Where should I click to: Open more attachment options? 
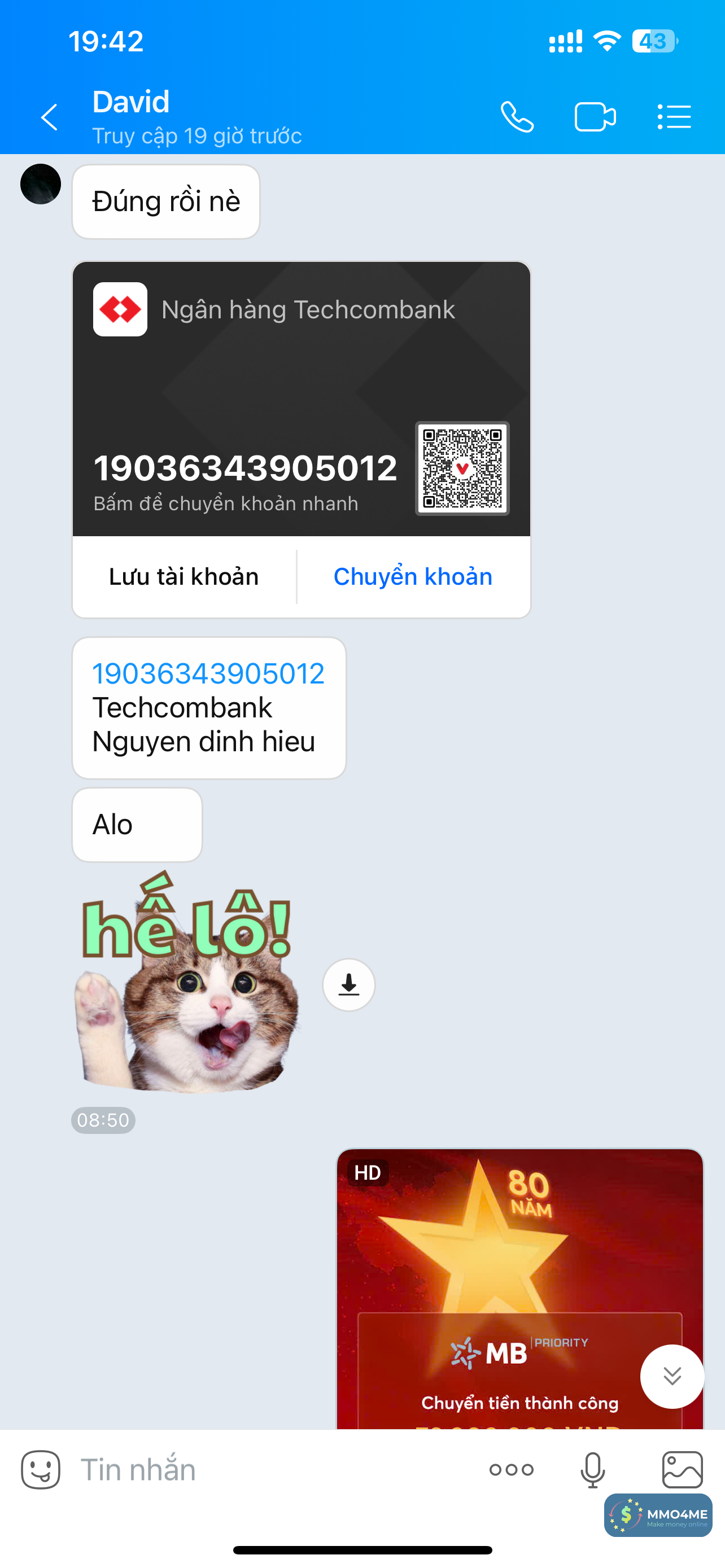pyautogui.click(x=512, y=1469)
